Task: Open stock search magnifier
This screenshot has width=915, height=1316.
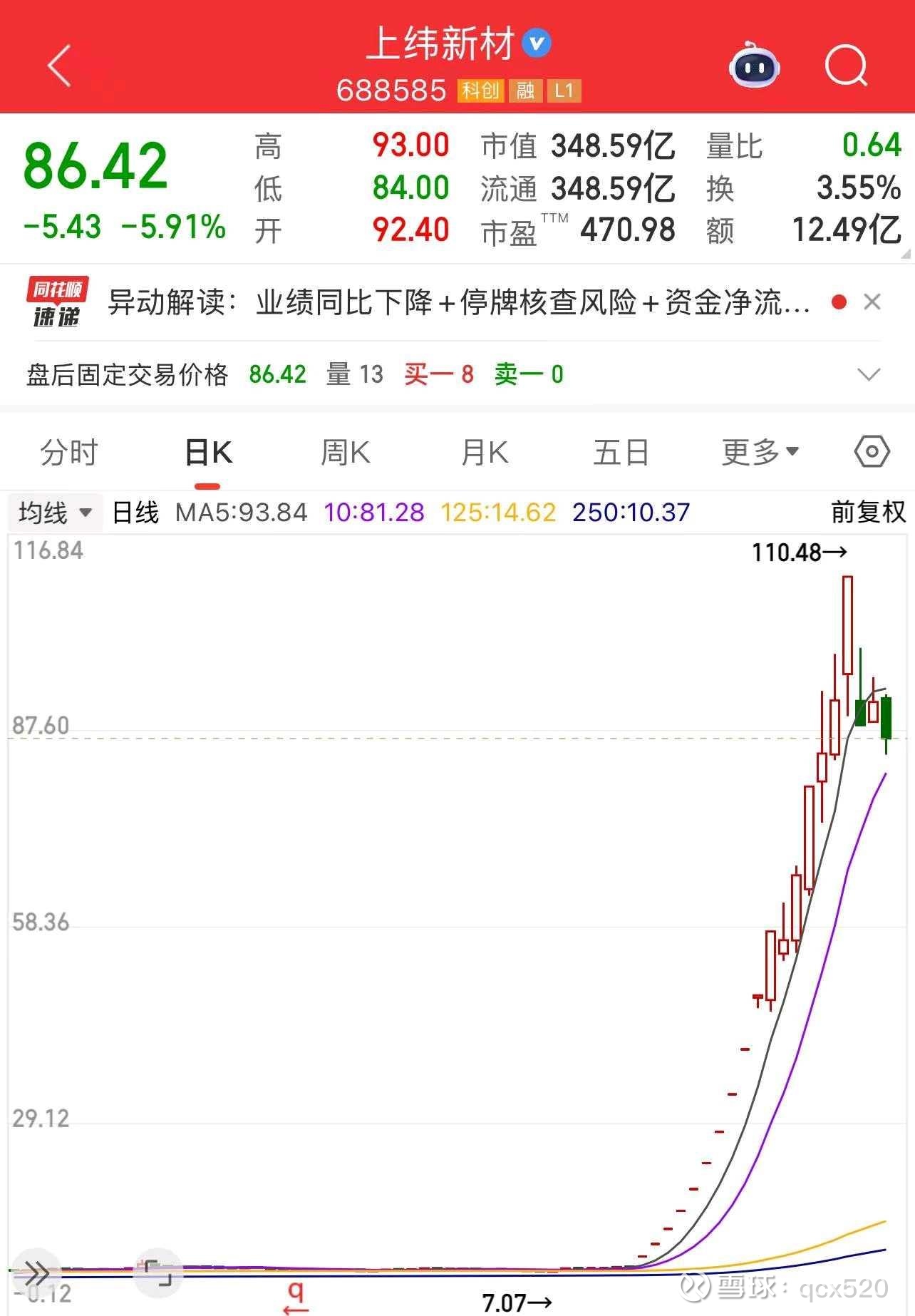Action: [846, 66]
